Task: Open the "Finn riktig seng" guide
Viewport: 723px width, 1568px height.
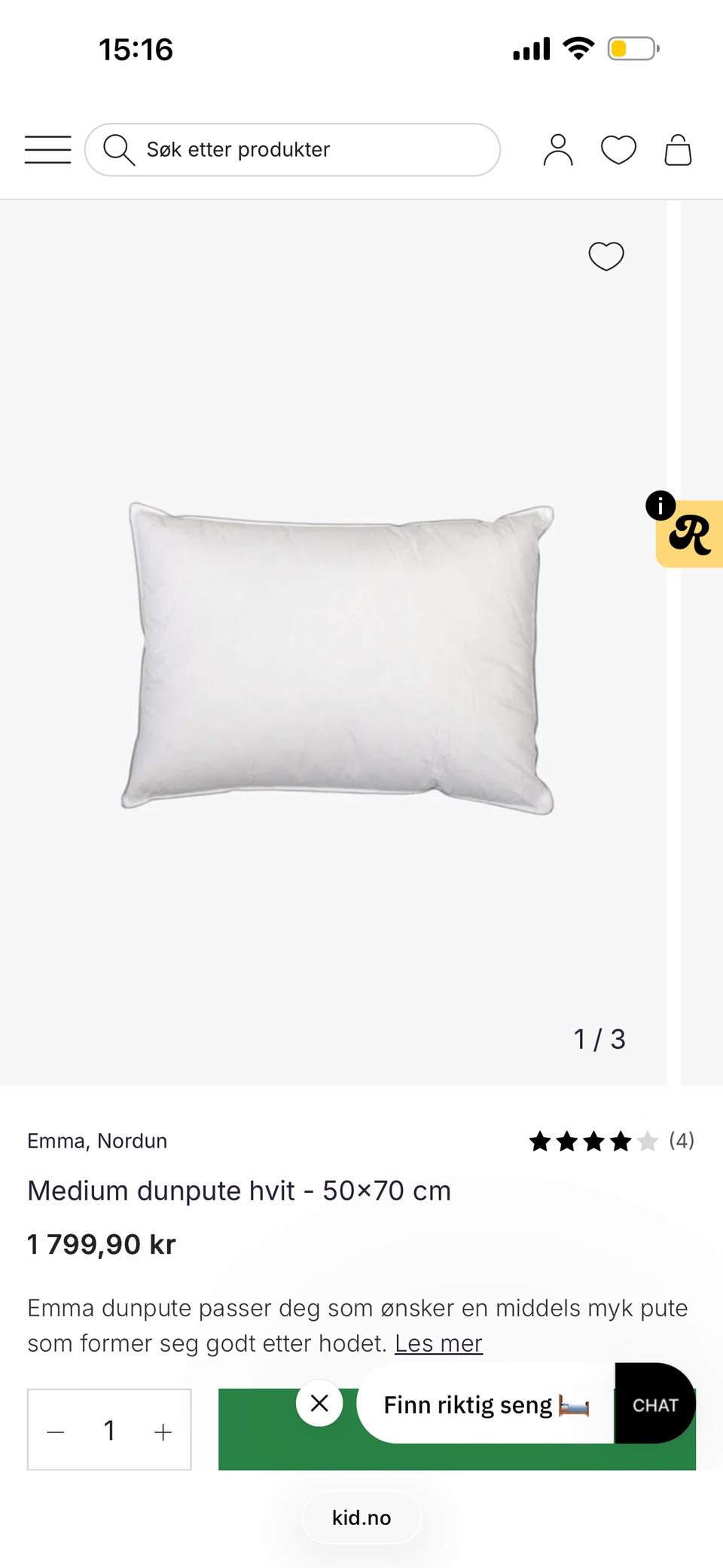Action: (x=485, y=1404)
